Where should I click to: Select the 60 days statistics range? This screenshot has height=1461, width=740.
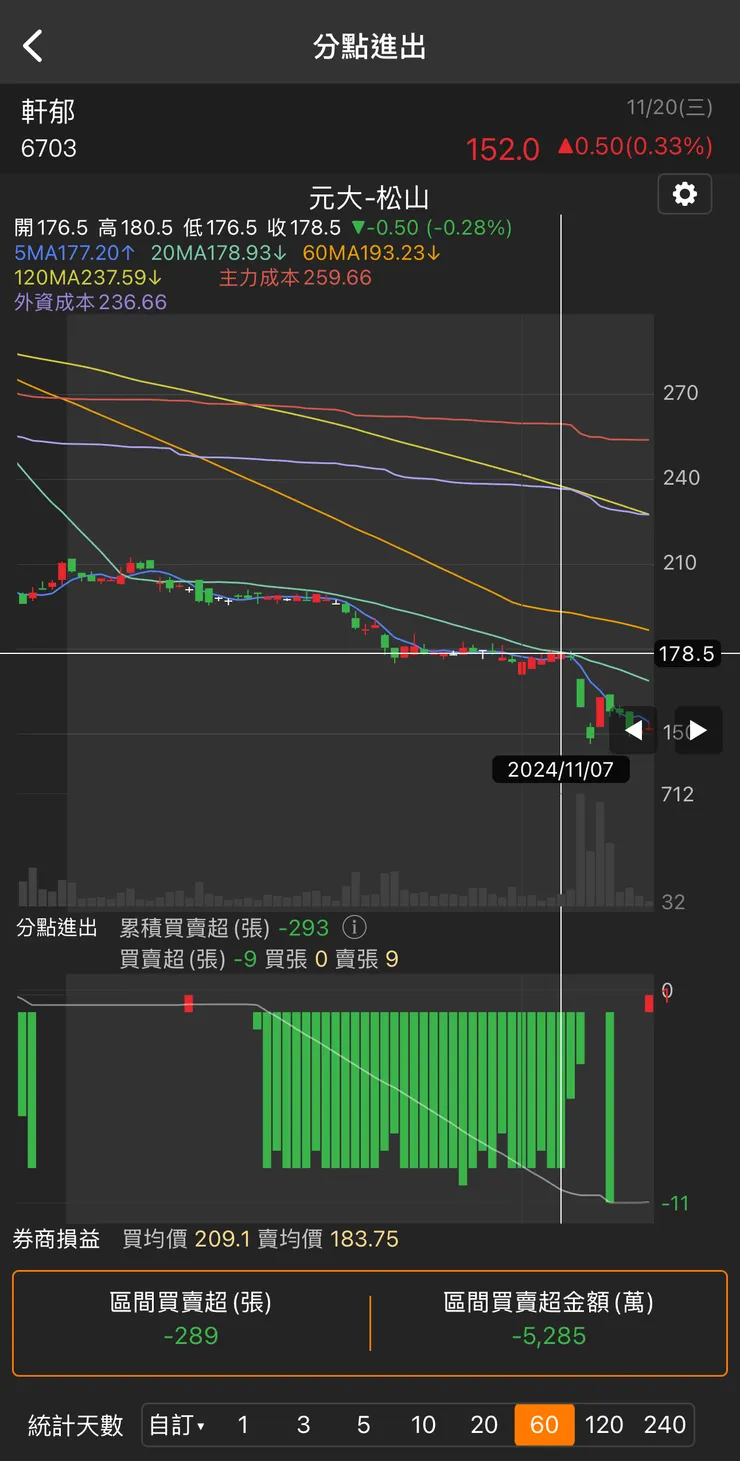(544, 1425)
